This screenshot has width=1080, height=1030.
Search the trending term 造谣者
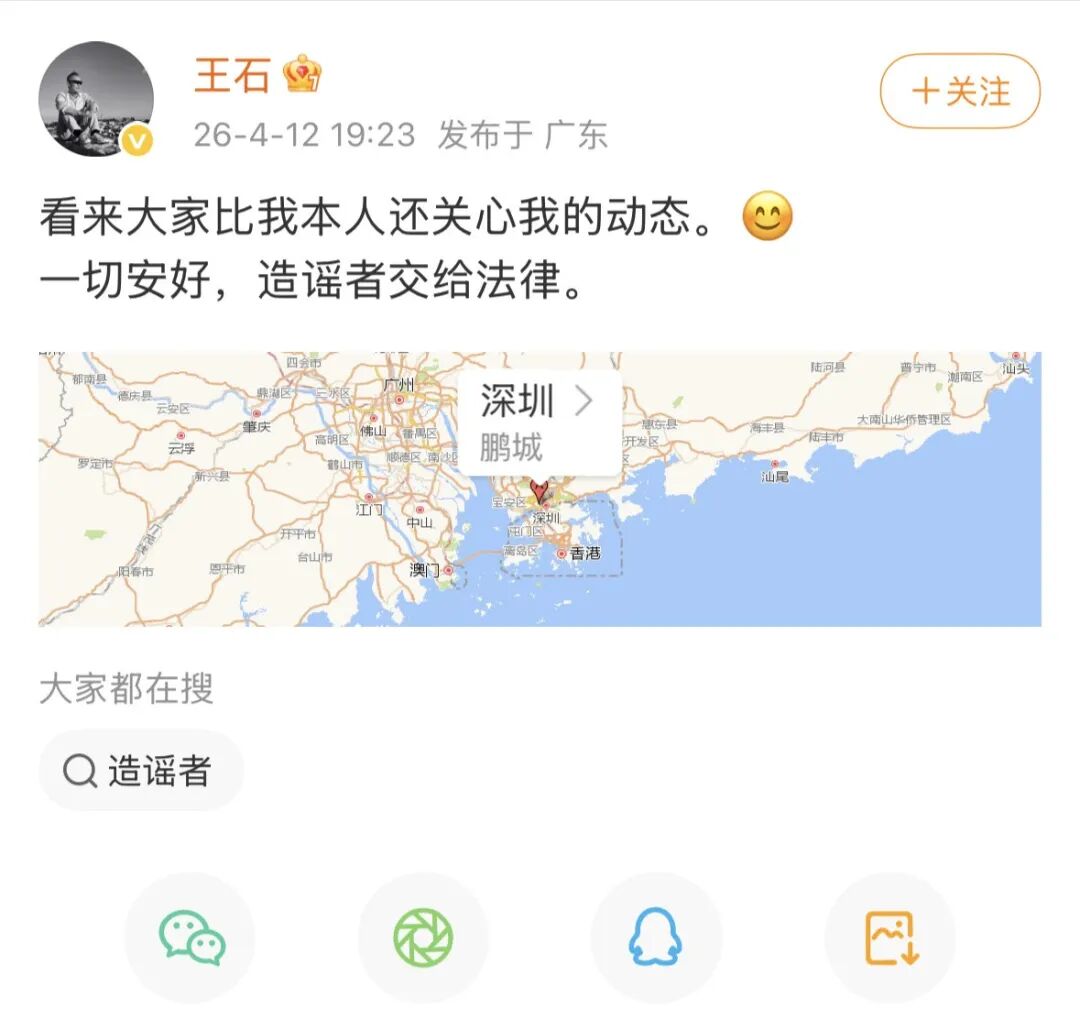[x=141, y=771]
